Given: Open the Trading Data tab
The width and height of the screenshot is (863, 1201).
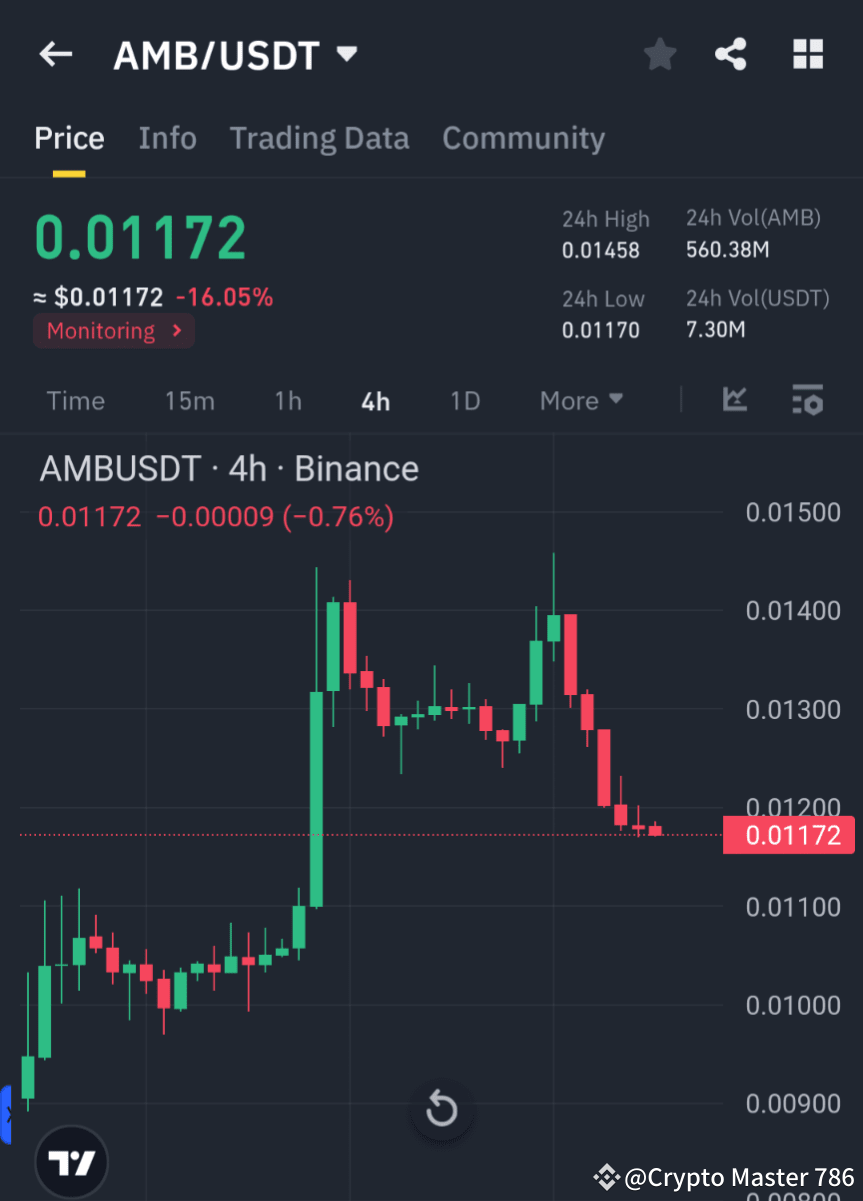Looking at the screenshot, I should click(x=319, y=138).
